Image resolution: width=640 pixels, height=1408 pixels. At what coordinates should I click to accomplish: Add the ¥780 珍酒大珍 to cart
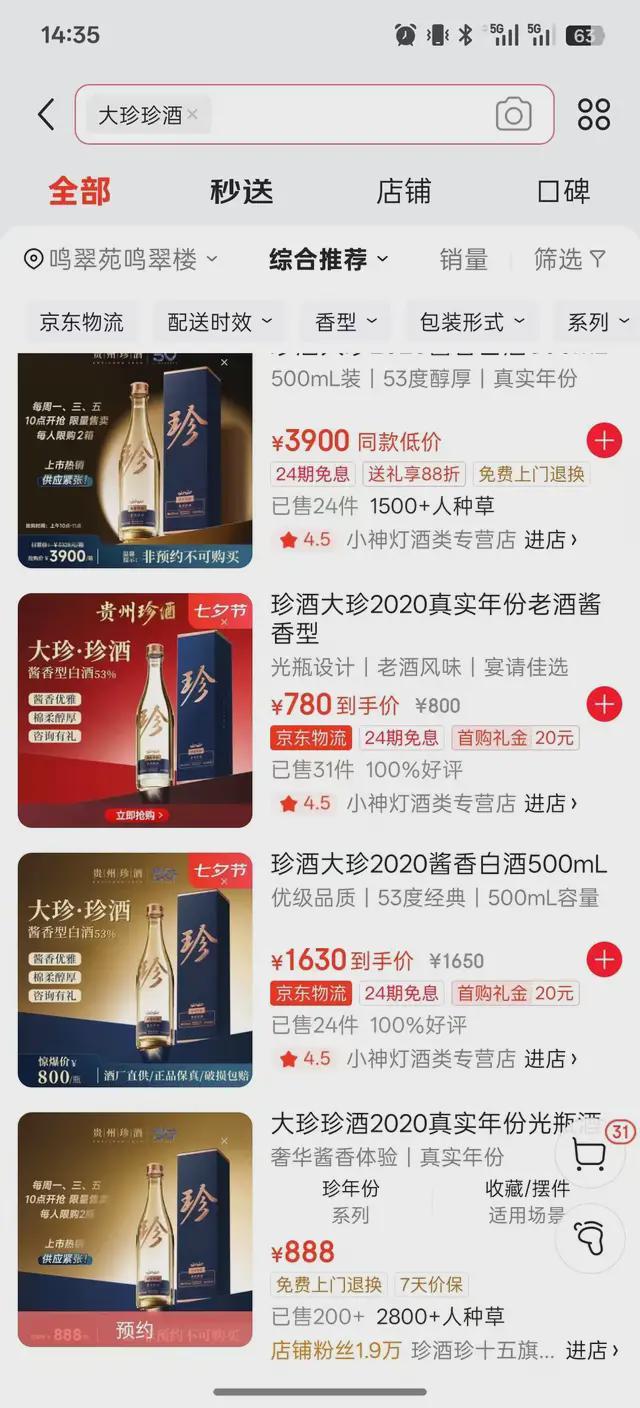(x=604, y=705)
